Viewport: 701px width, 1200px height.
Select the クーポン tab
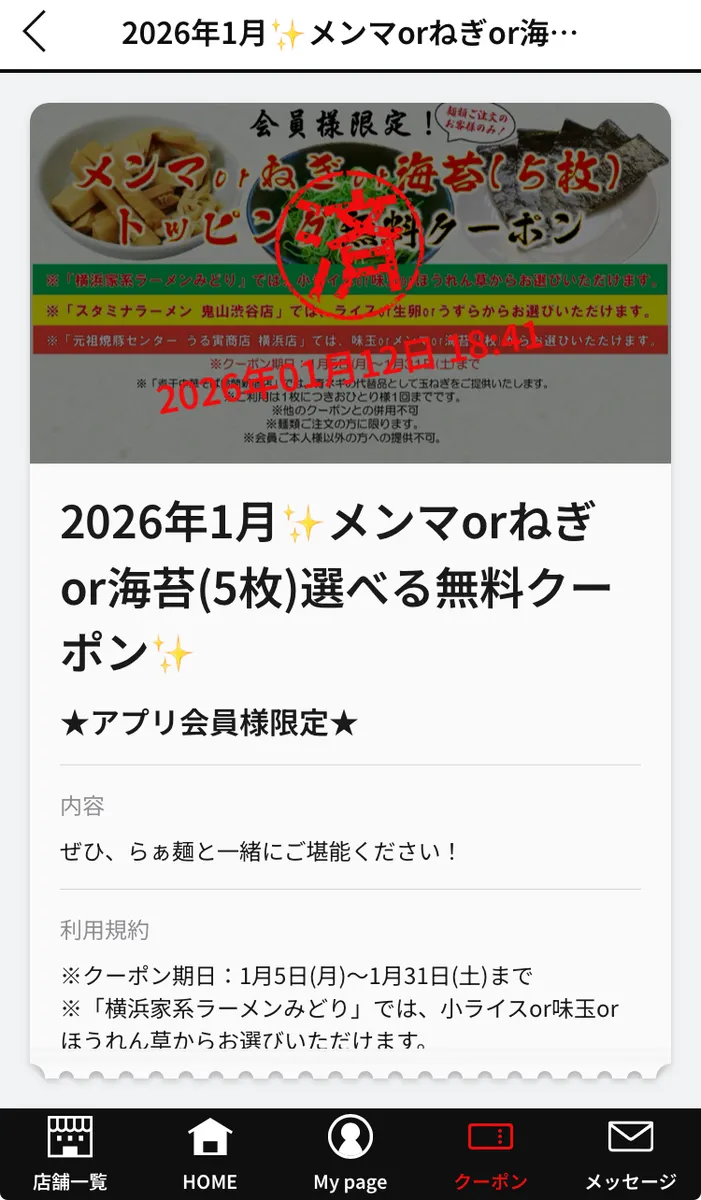(490, 1153)
